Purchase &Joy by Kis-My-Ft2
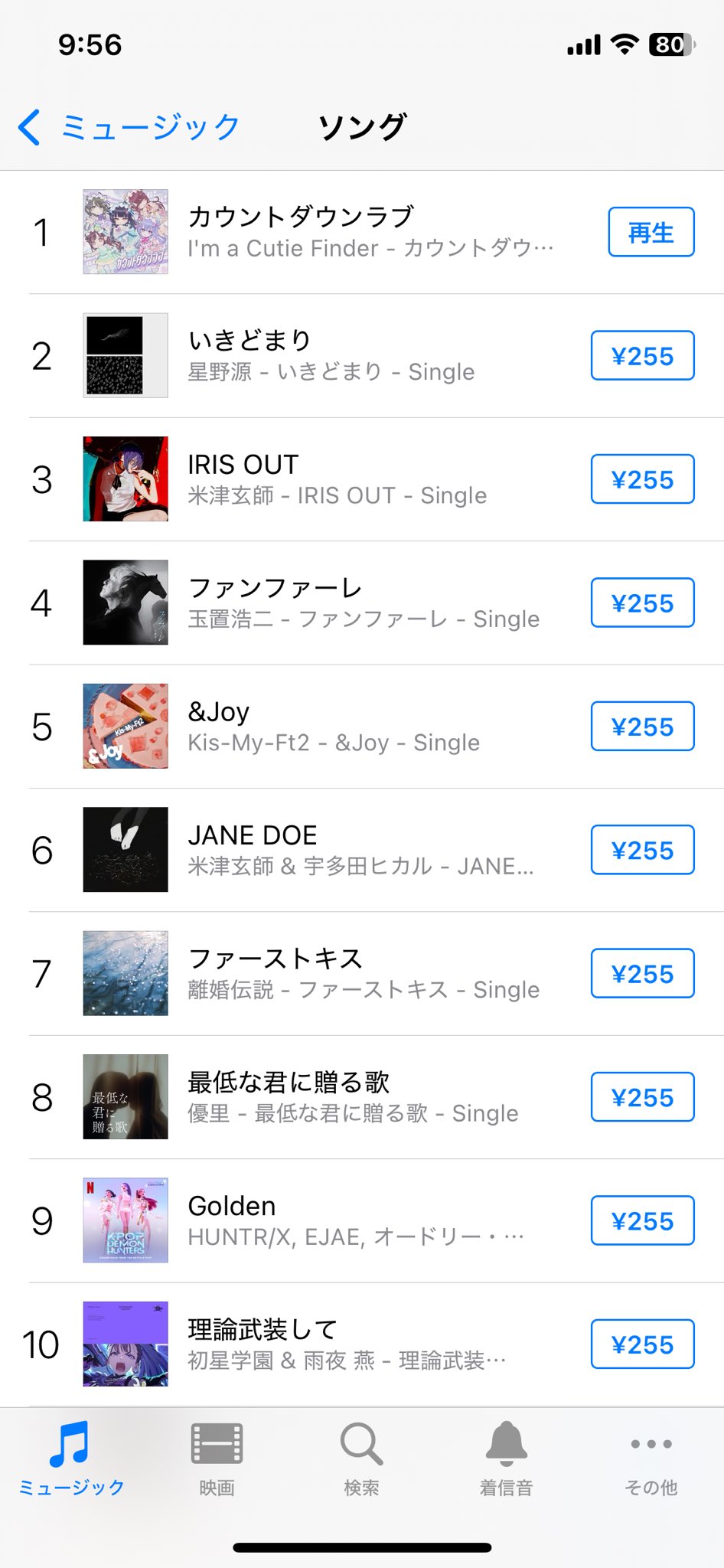 643,727
